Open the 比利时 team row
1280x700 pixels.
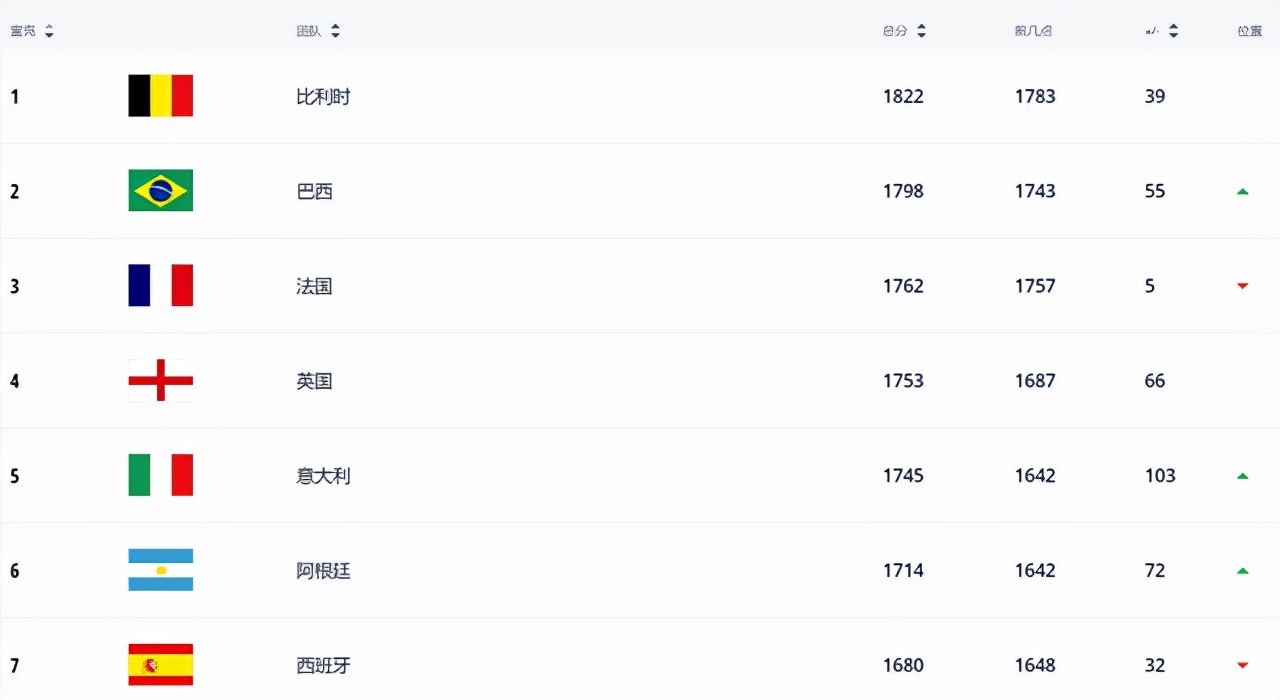(323, 97)
